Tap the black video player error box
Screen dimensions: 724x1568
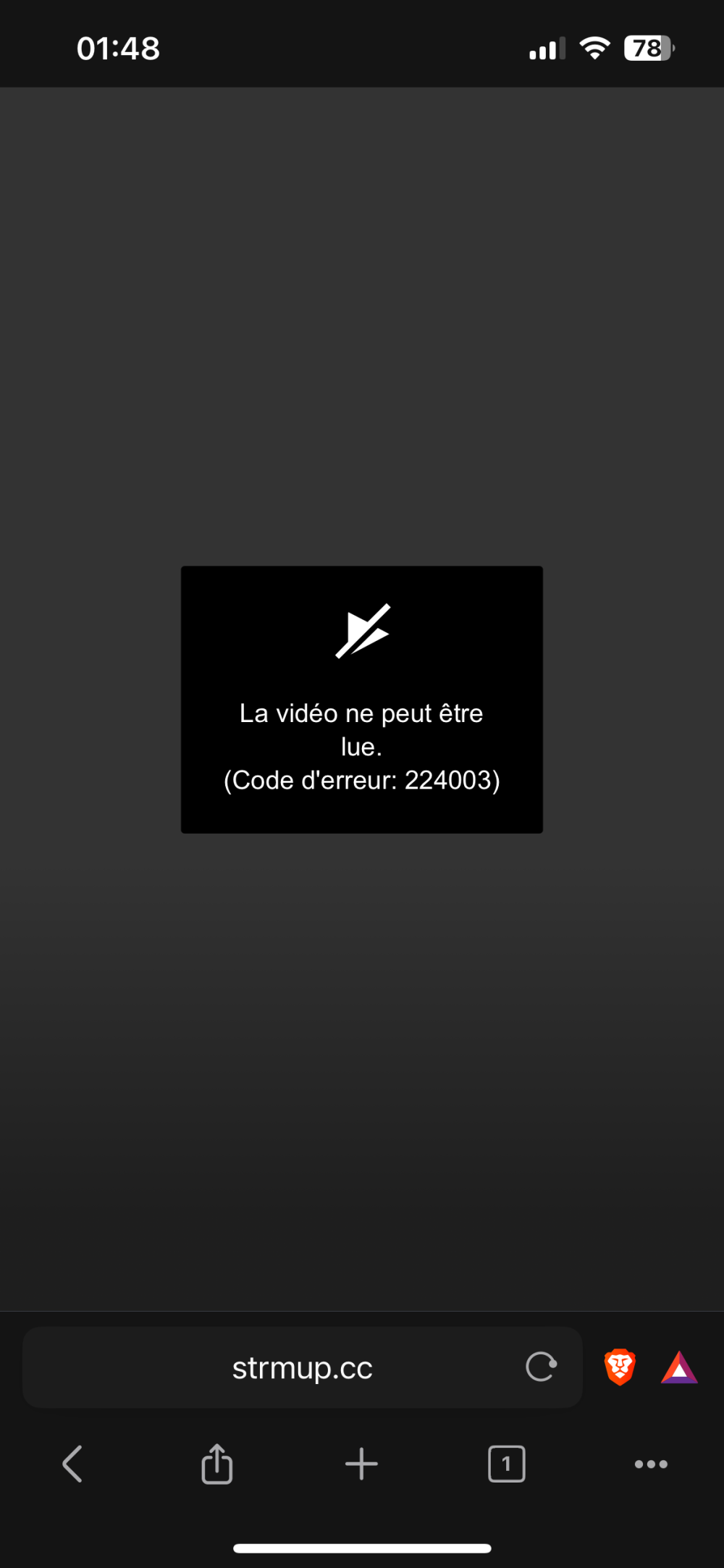tap(361, 699)
